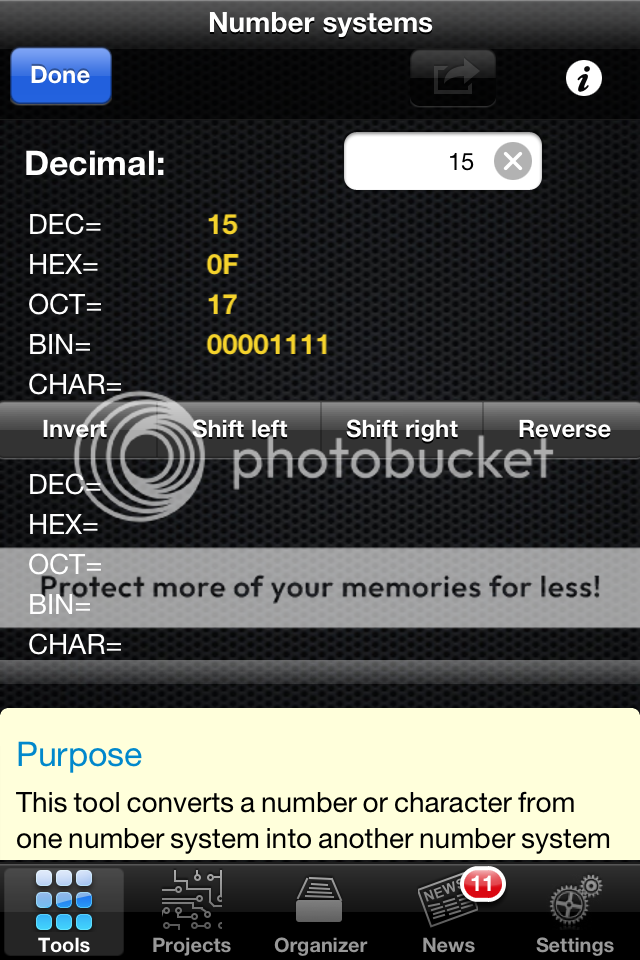This screenshot has width=640, height=960.
Task: Reverse the bit order
Action: (564, 430)
